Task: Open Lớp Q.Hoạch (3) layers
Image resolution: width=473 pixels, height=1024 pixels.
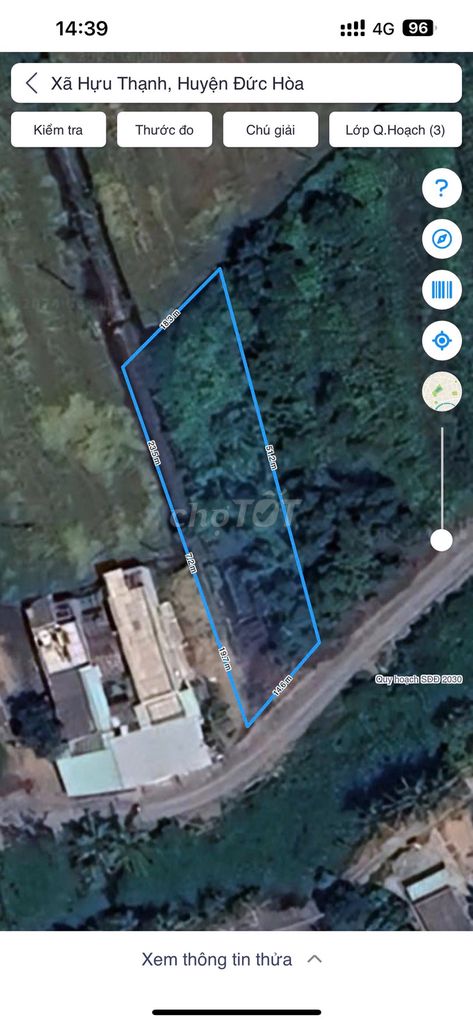Action: (395, 129)
